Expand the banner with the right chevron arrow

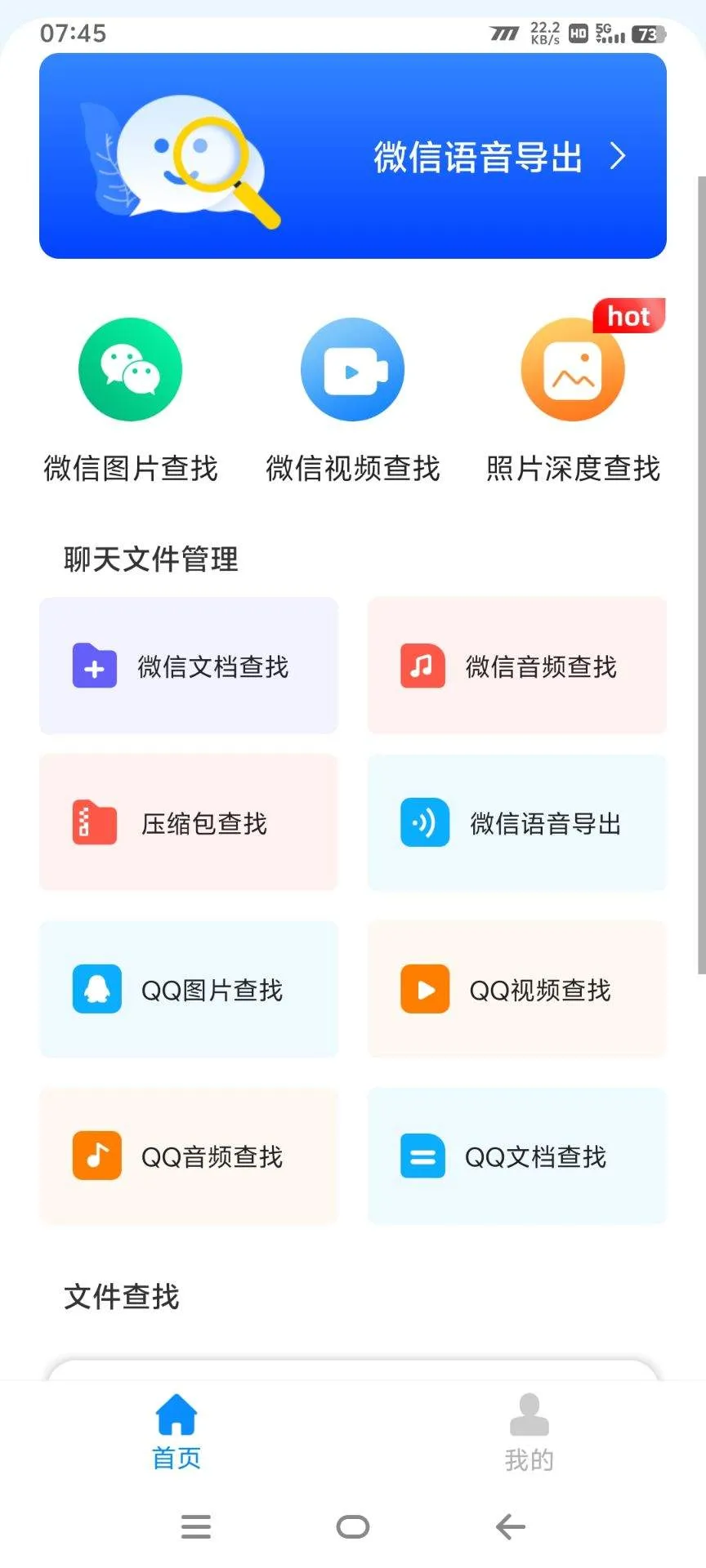click(x=617, y=157)
